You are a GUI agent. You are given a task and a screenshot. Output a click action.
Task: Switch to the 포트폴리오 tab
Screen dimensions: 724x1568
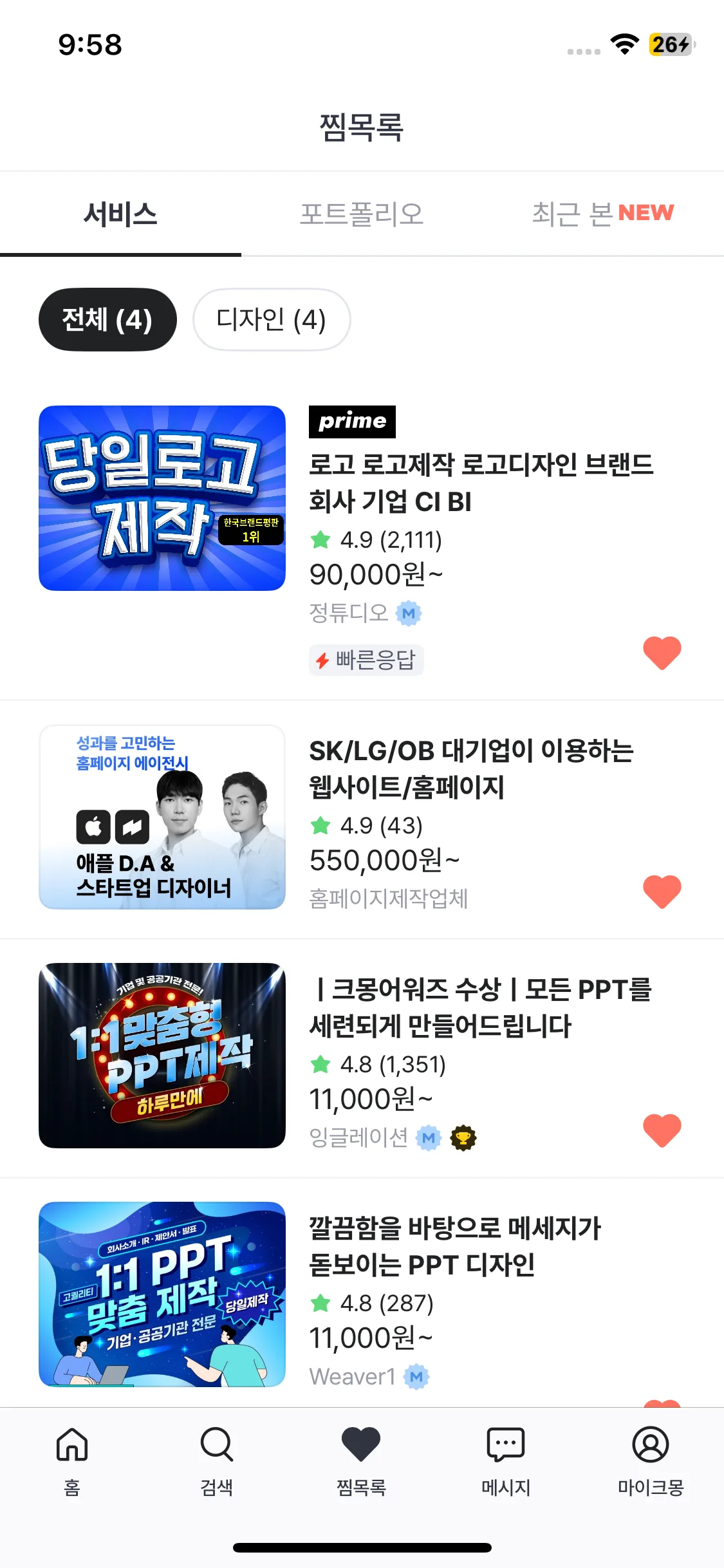point(362,214)
